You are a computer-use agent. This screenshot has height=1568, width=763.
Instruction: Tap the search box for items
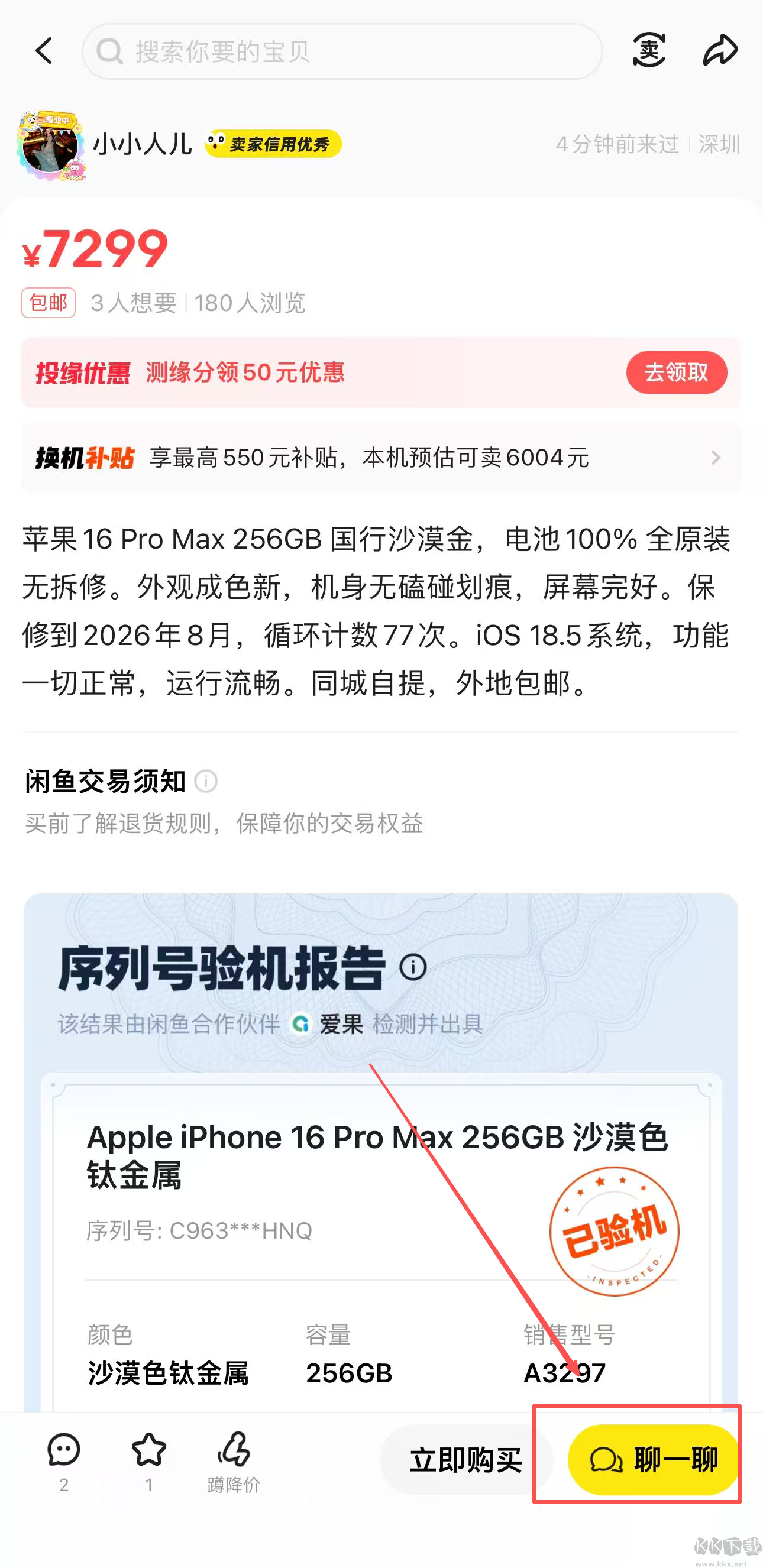pyautogui.click(x=341, y=52)
